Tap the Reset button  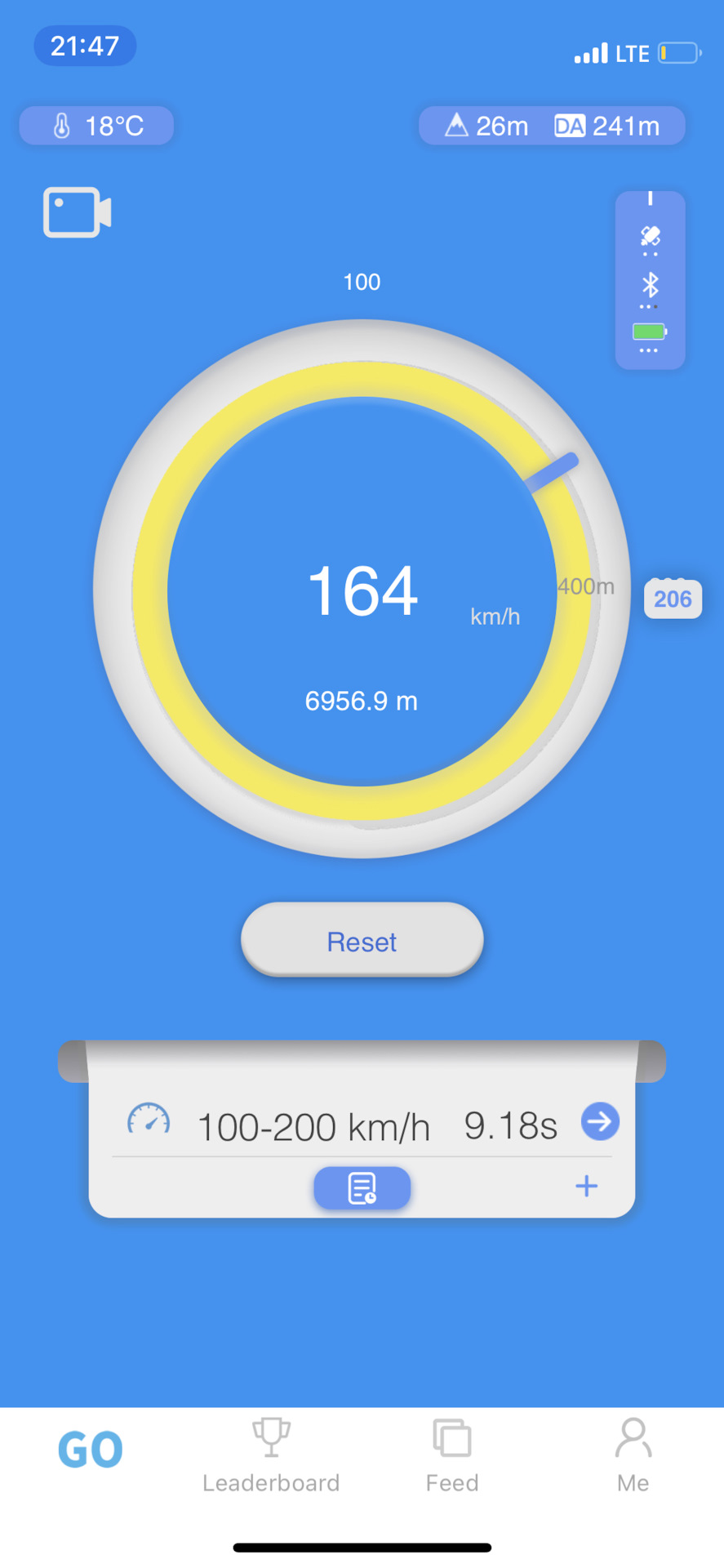click(362, 940)
